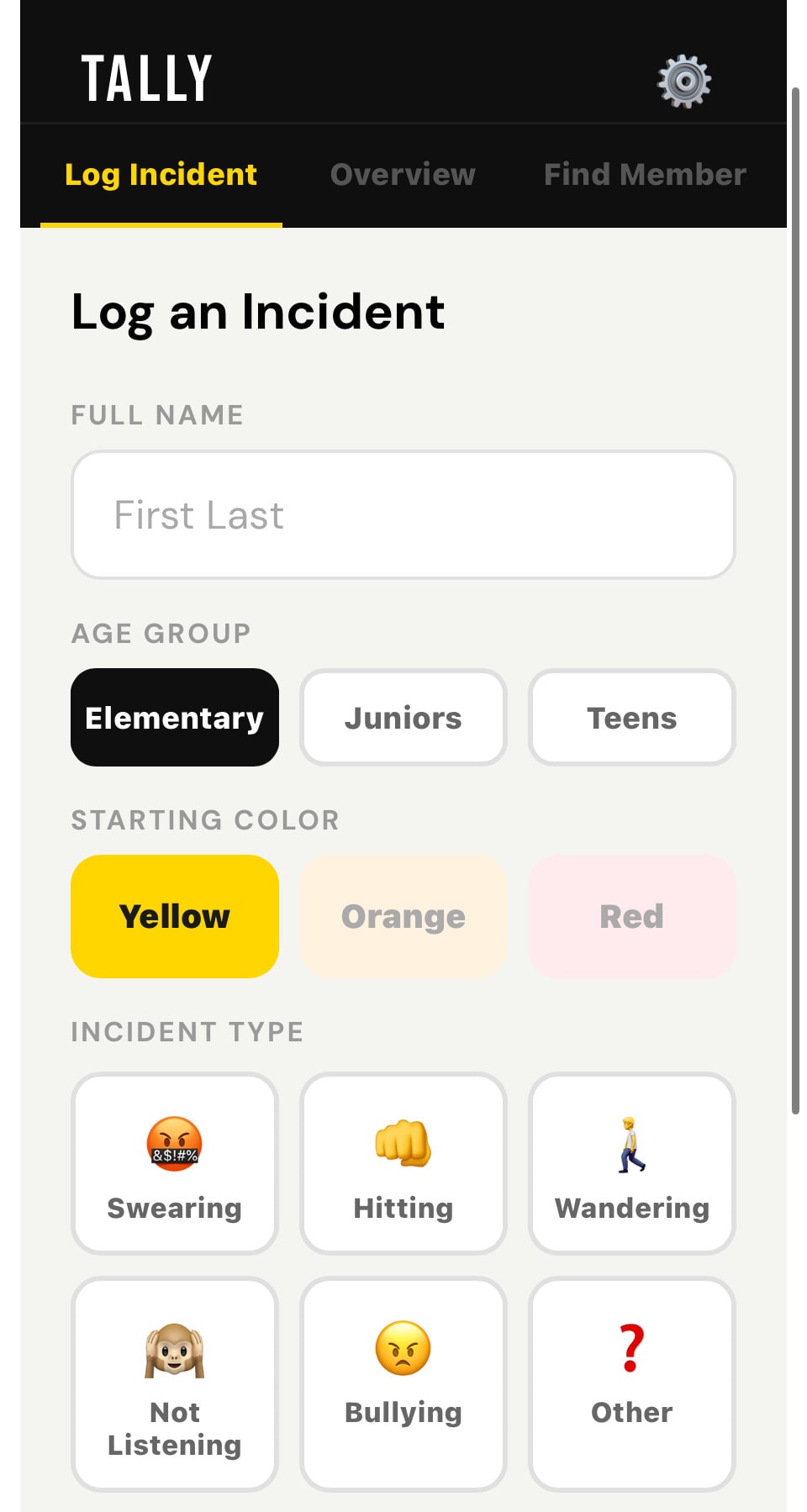Screen dimensions: 807x1512
Task: Choose Wandering as the incident type
Action: pyautogui.click(x=632, y=1164)
